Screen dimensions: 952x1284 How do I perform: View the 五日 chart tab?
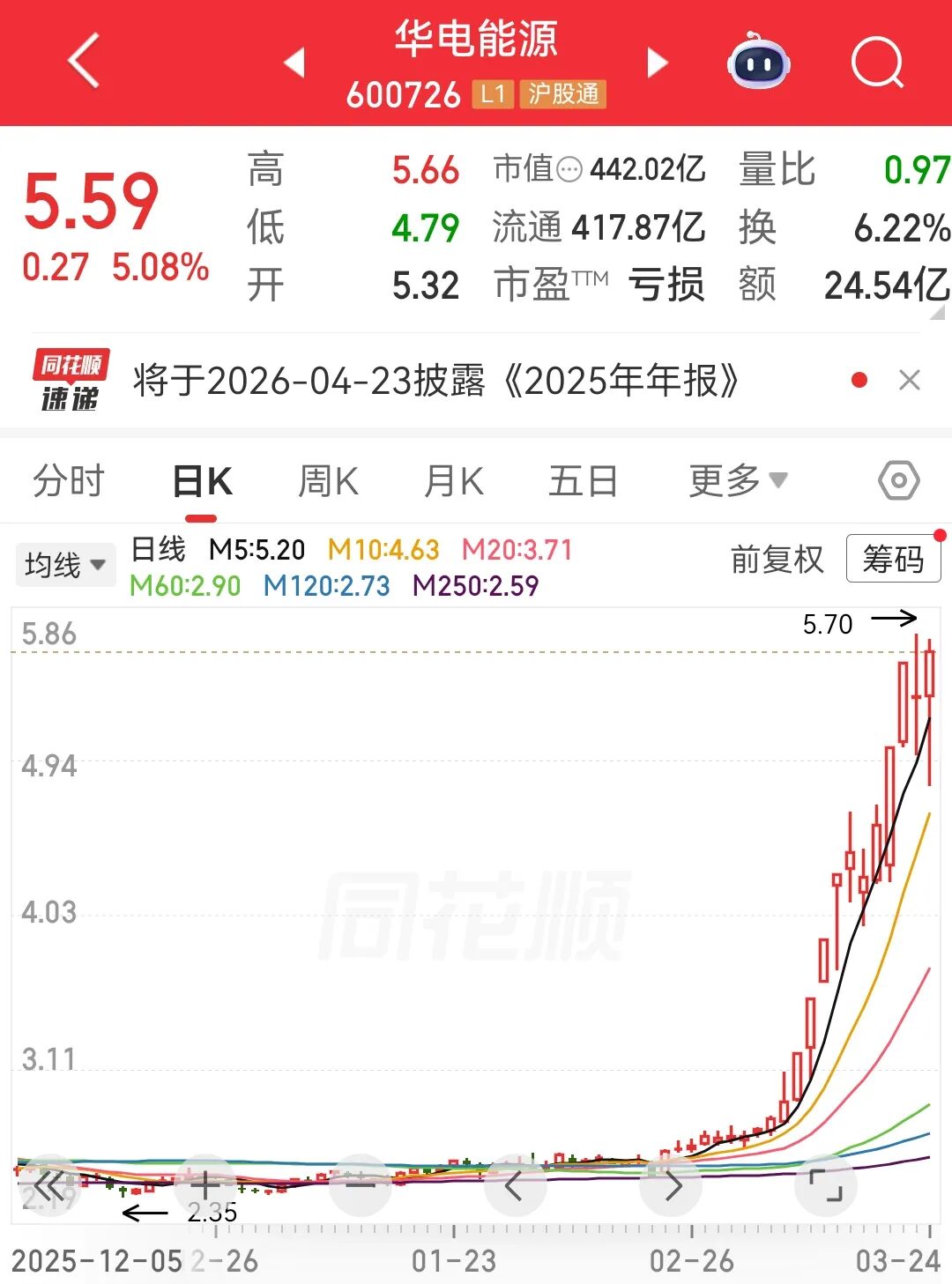[583, 481]
